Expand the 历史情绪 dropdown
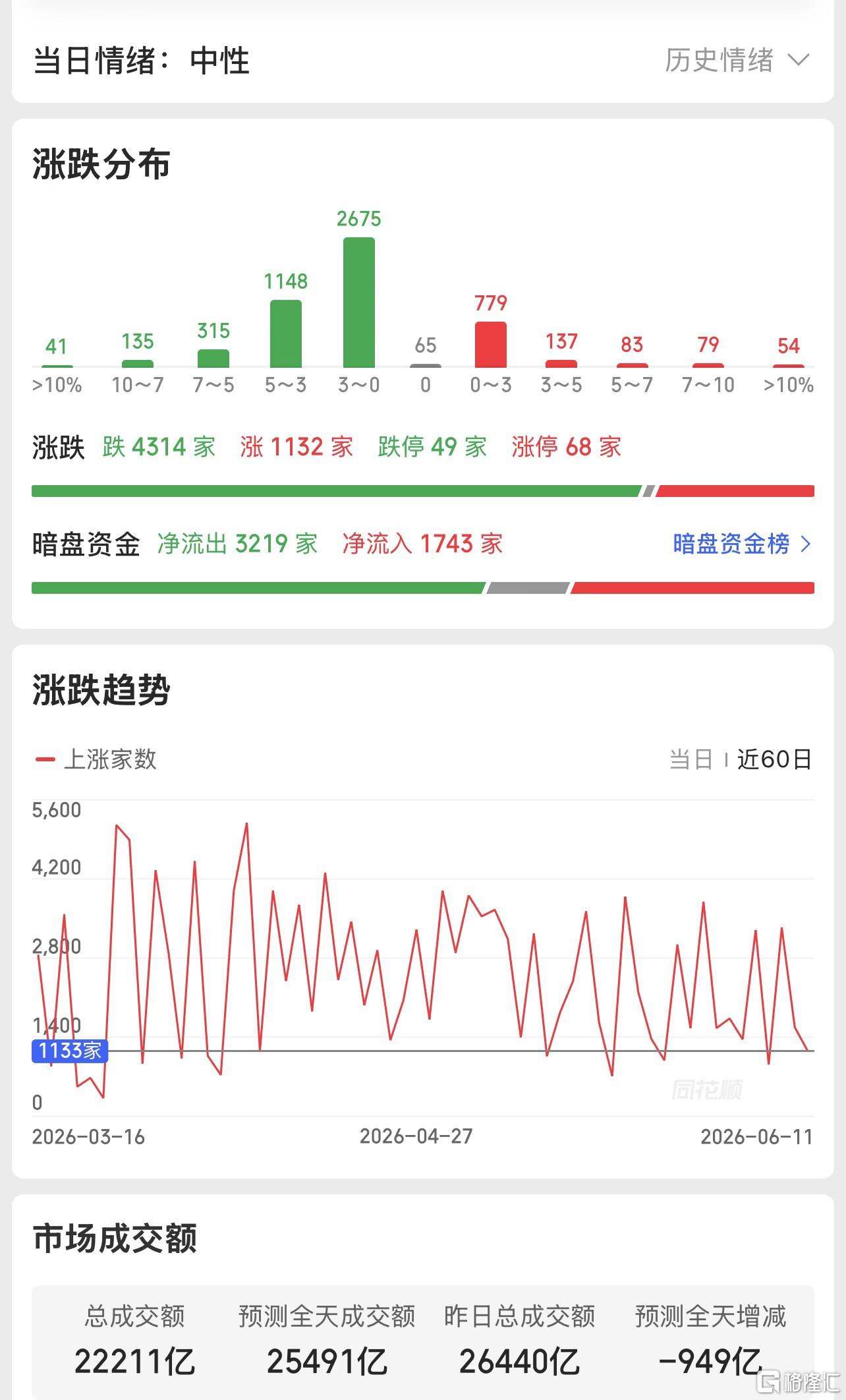 click(737, 61)
